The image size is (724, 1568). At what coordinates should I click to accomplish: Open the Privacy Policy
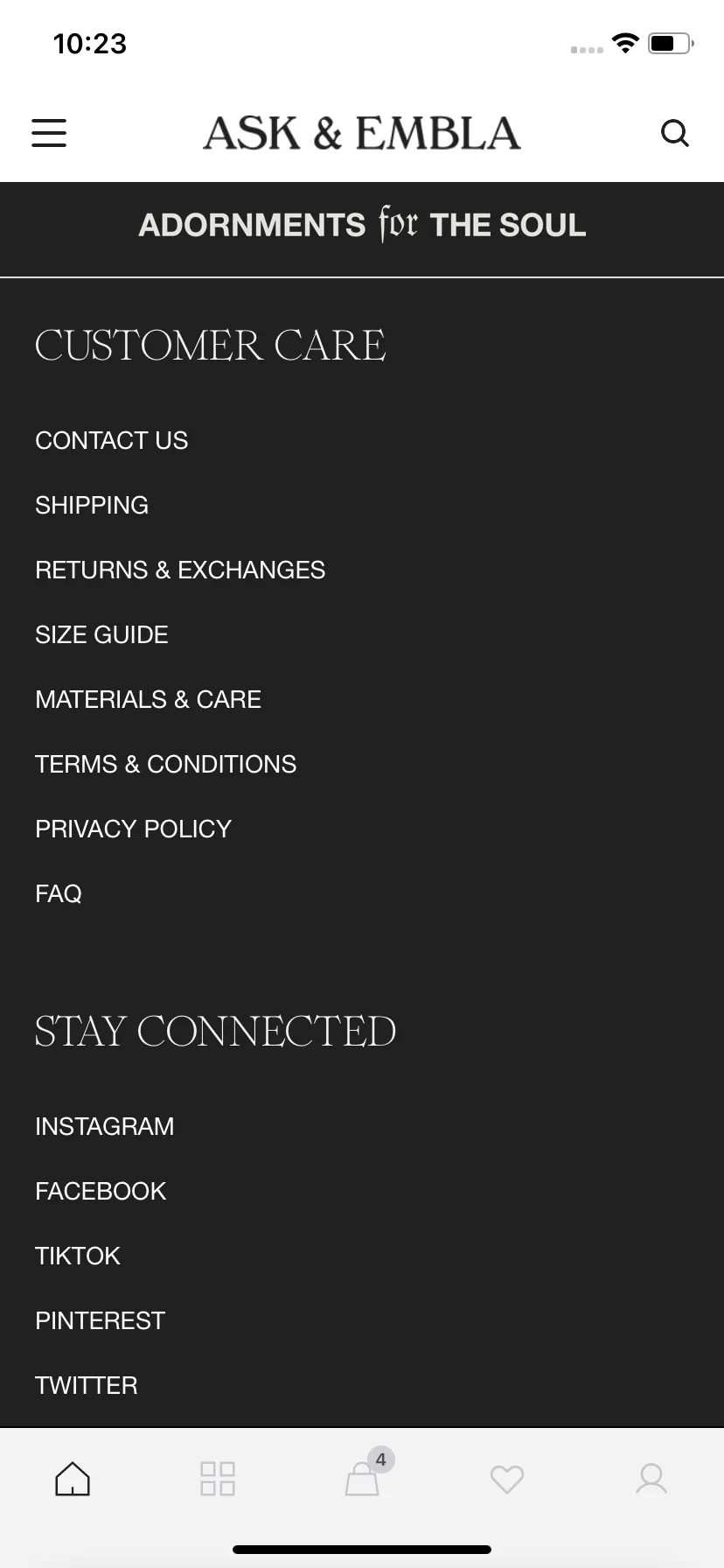point(133,829)
